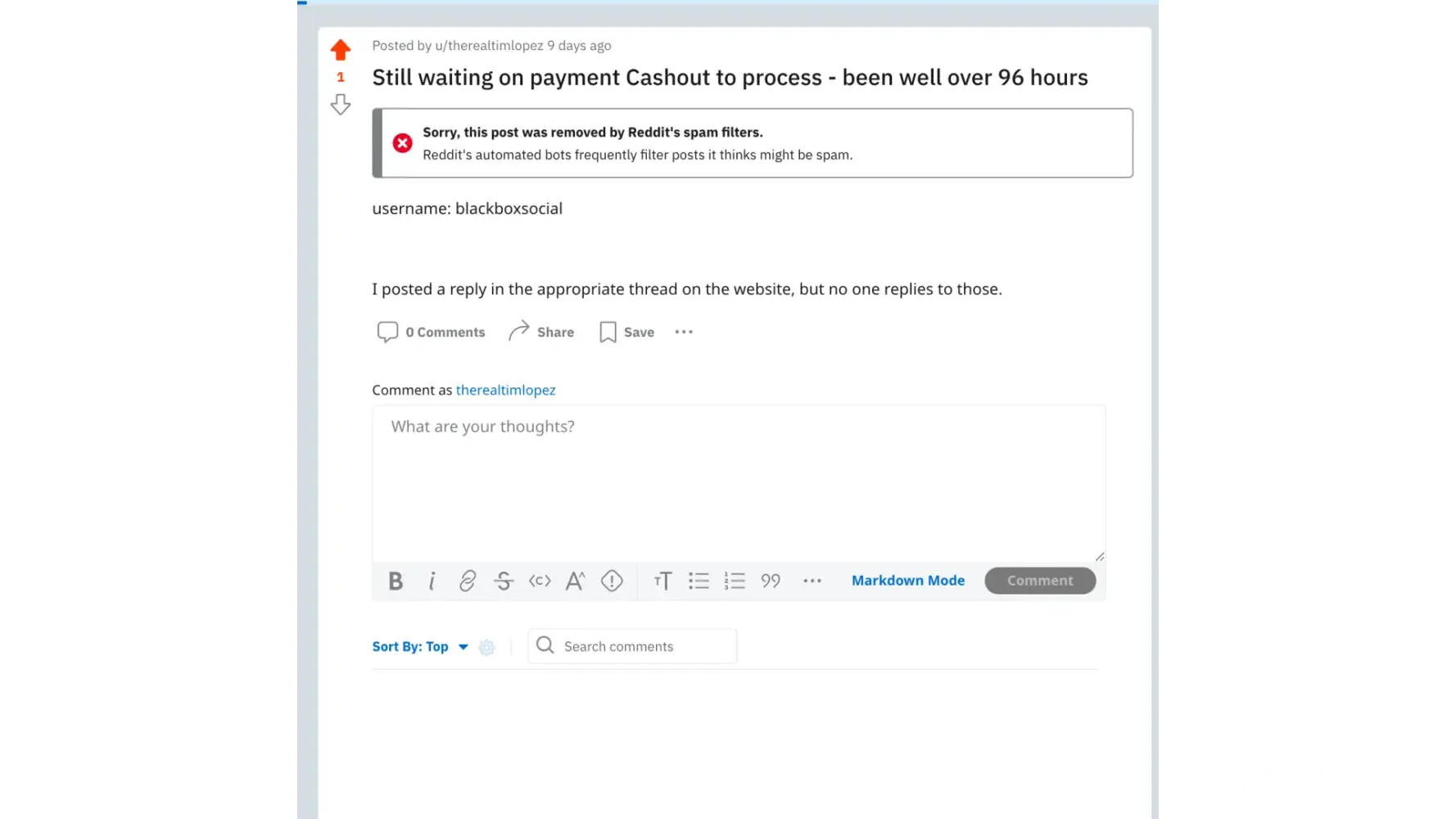Mark text as spoiler
Image resolution: width=1456 pixels, height=819 pixels.
click(x=612, y=581)
